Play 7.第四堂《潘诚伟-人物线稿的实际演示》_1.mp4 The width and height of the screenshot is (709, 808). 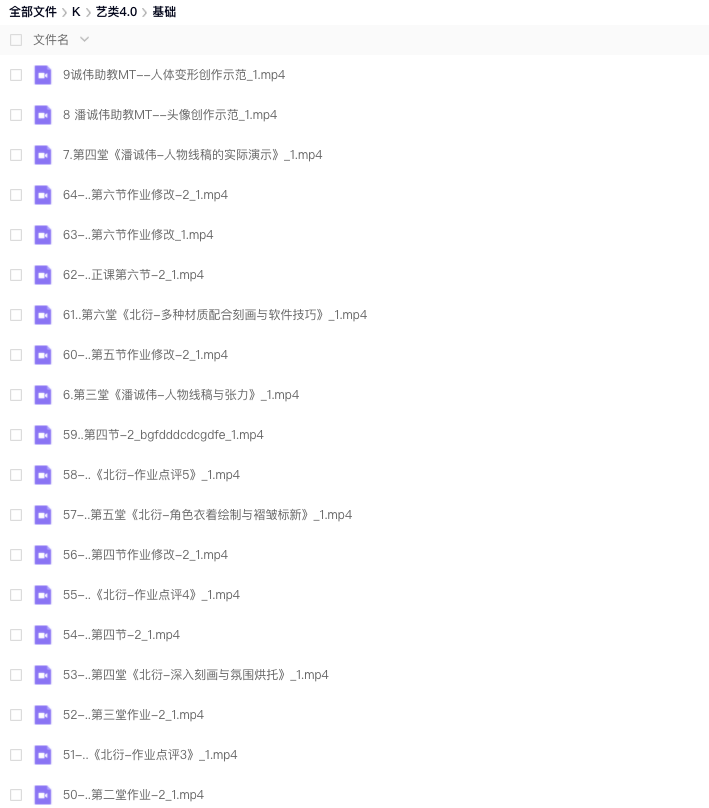coord(192,155)
